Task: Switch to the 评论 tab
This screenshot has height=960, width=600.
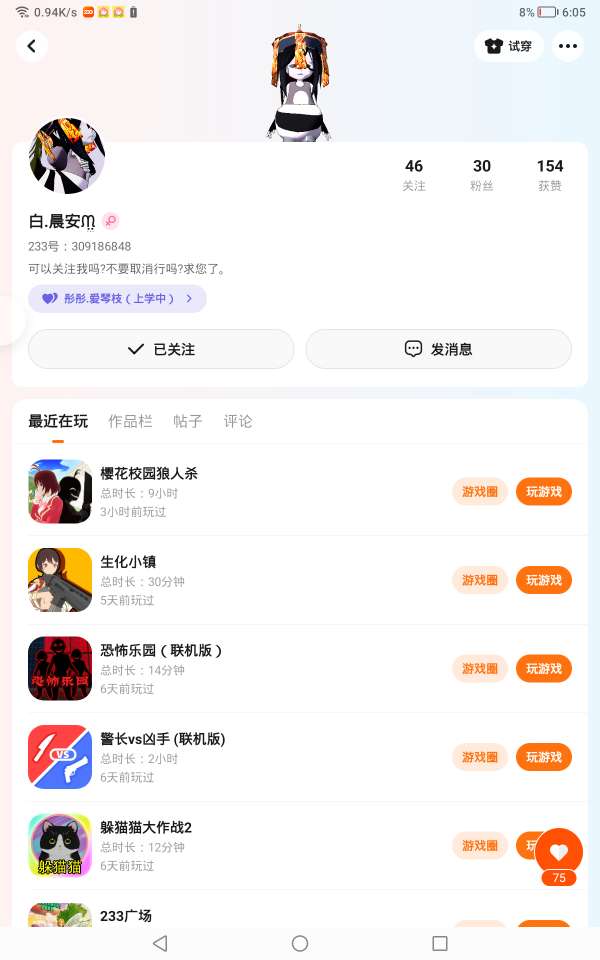Action: pos(238,421)
